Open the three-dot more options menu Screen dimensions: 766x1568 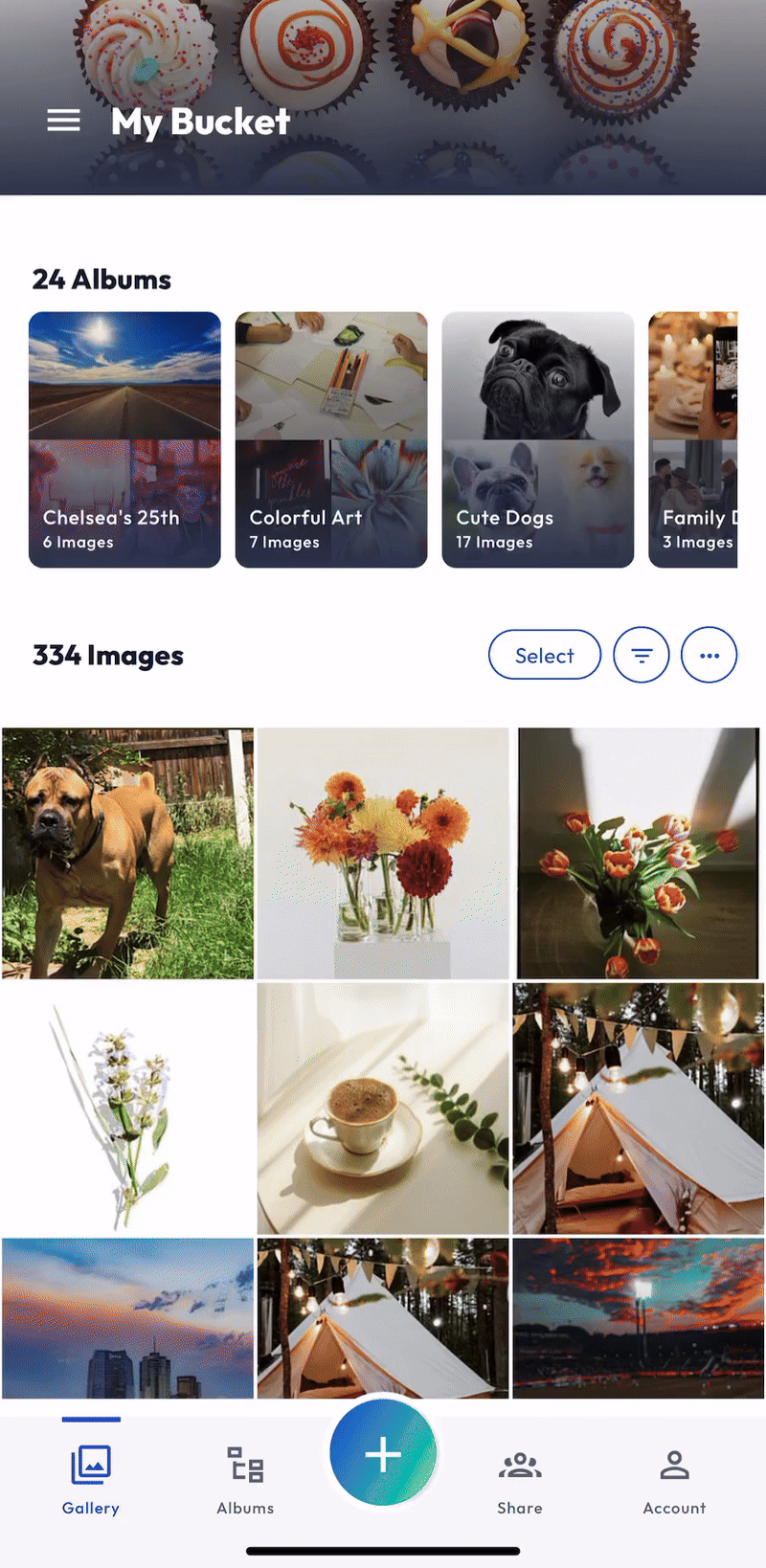coord(709,656)
